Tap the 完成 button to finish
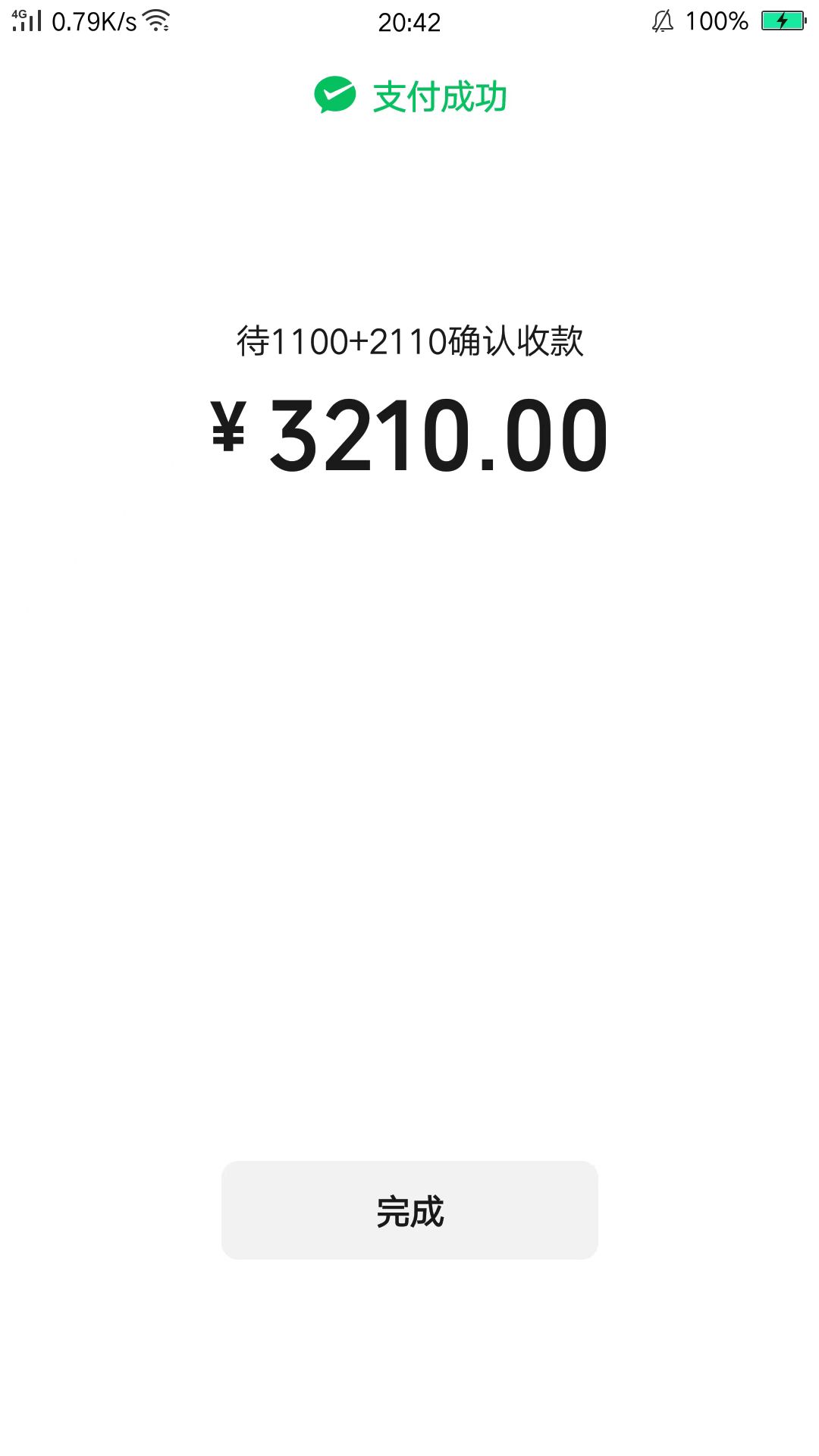This screenshot has width=819, height=1456. (x=409, y=1210)
